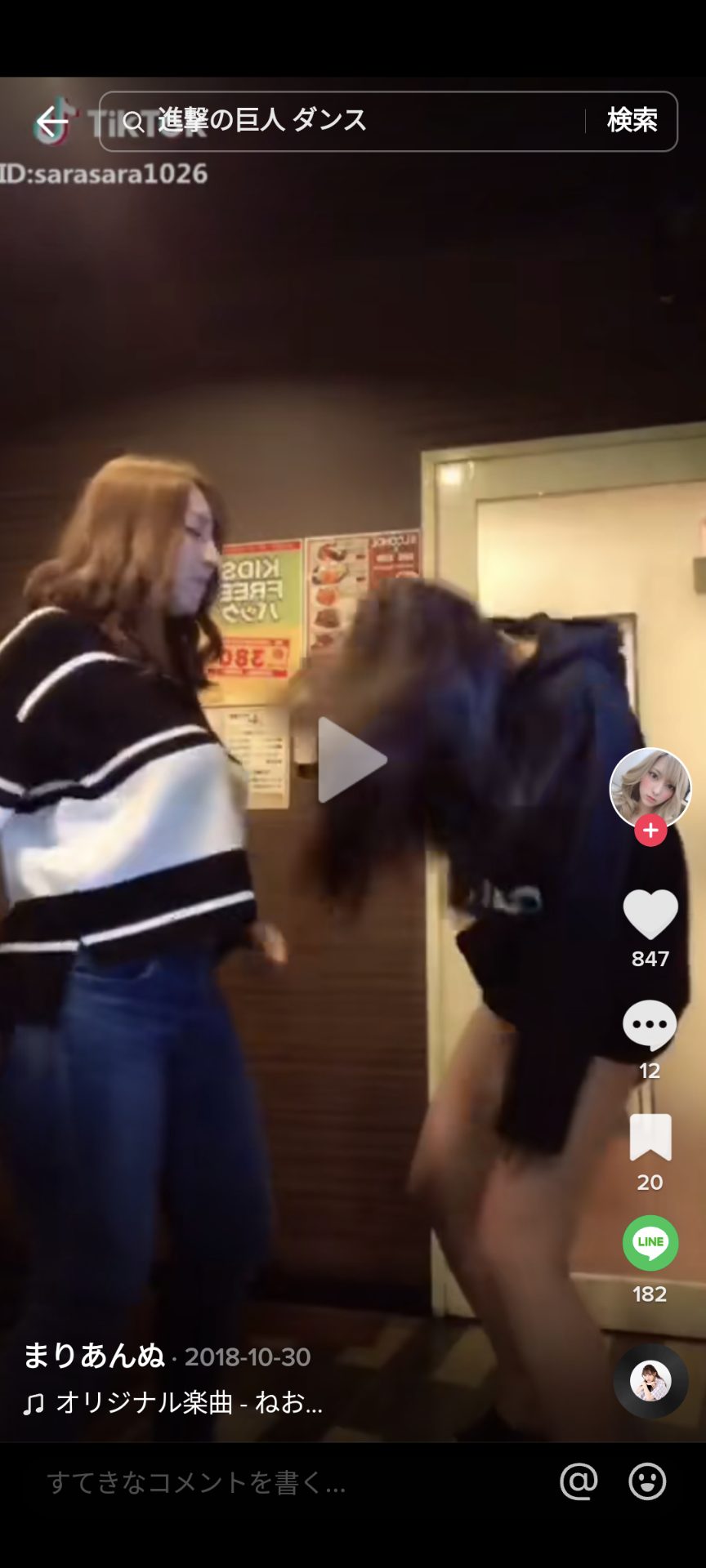This screenshot has width=706, height=1568.
Task: Open the comments bubble
Action: (650, 1026)
